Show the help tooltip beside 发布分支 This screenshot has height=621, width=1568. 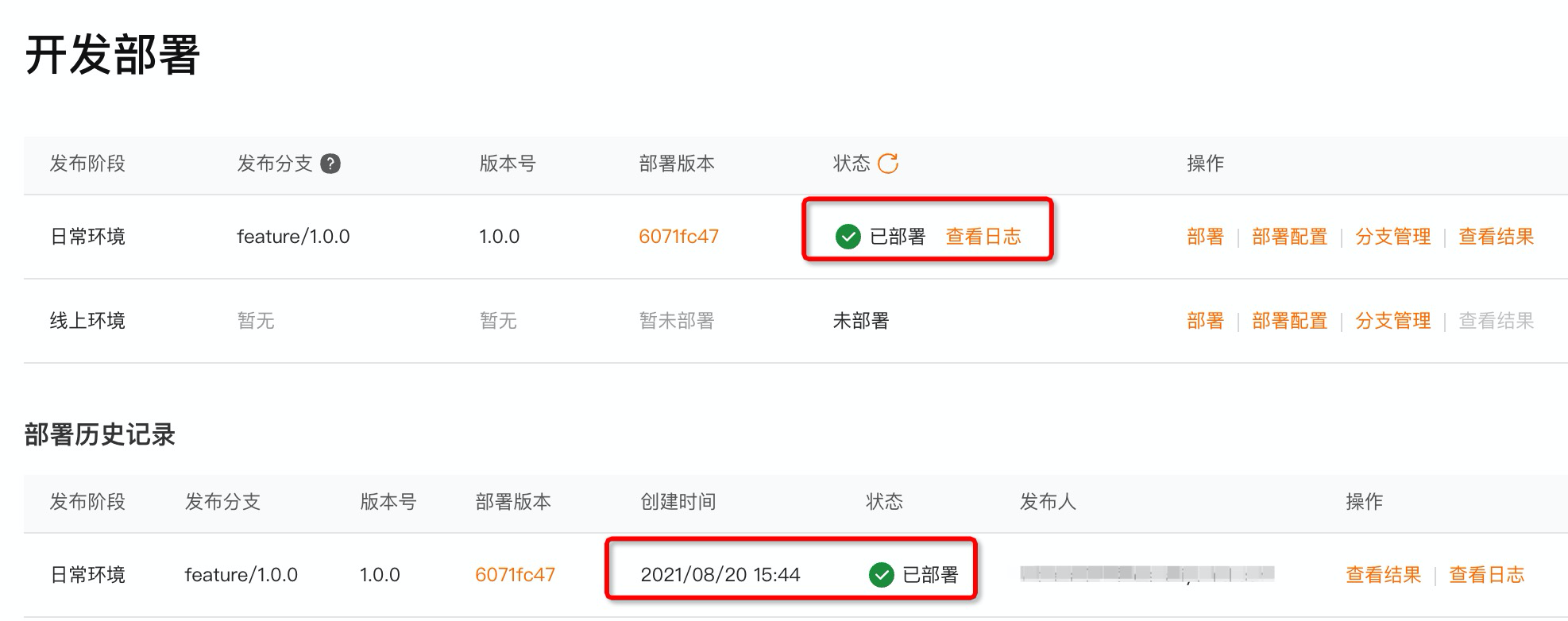(330, 164)
